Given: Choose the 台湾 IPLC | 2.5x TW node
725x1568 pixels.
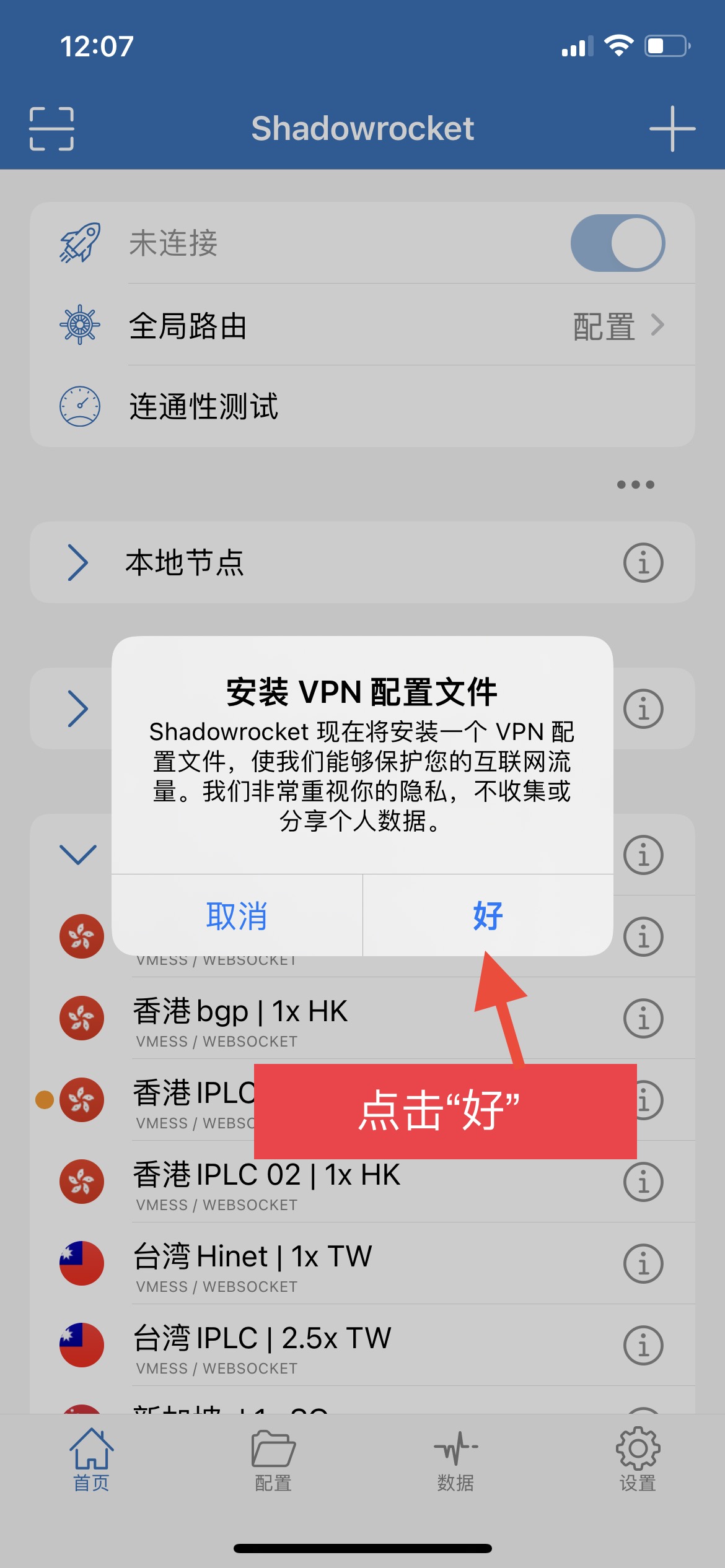Looking at the screenshot, I should 310,1346.
